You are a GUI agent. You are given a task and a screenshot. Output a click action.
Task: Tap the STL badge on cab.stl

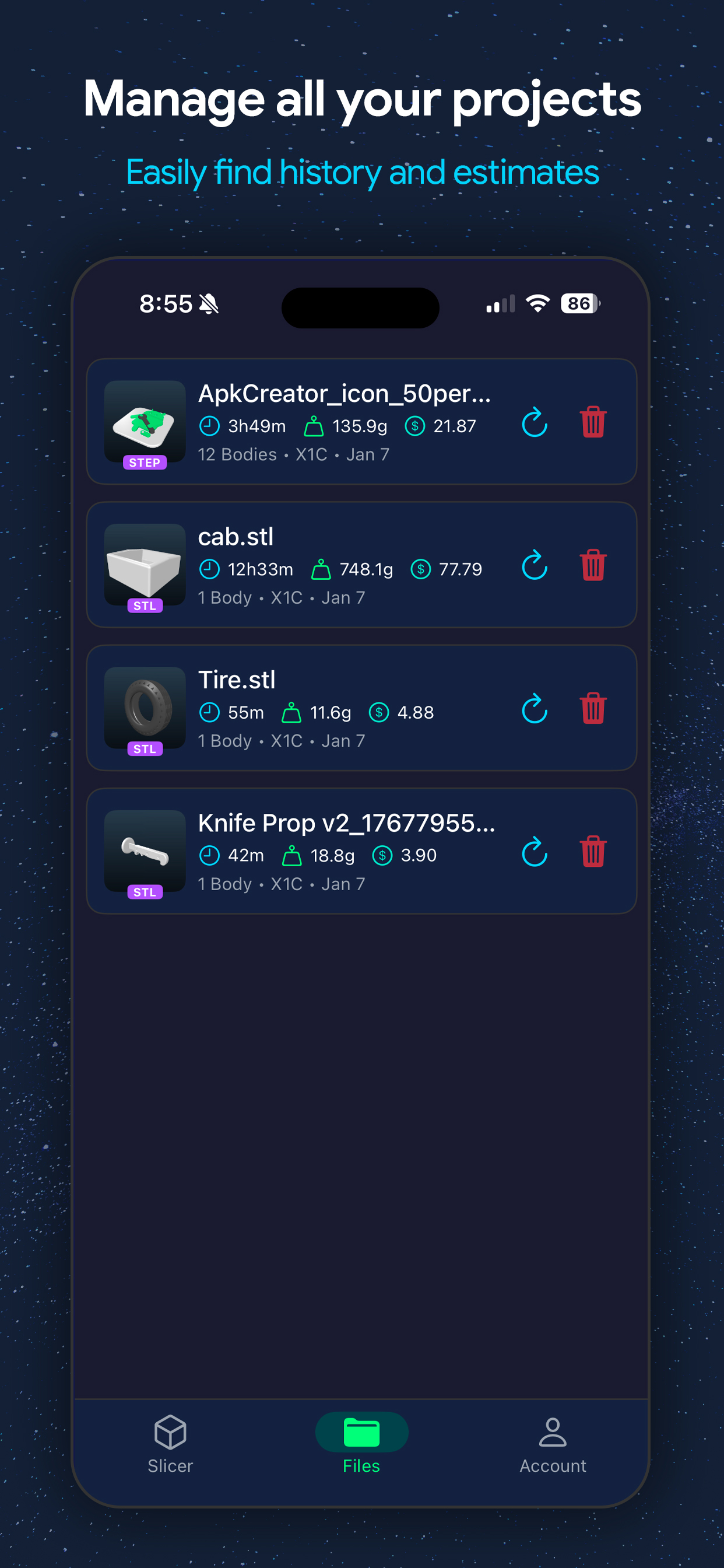pos(145,605)
